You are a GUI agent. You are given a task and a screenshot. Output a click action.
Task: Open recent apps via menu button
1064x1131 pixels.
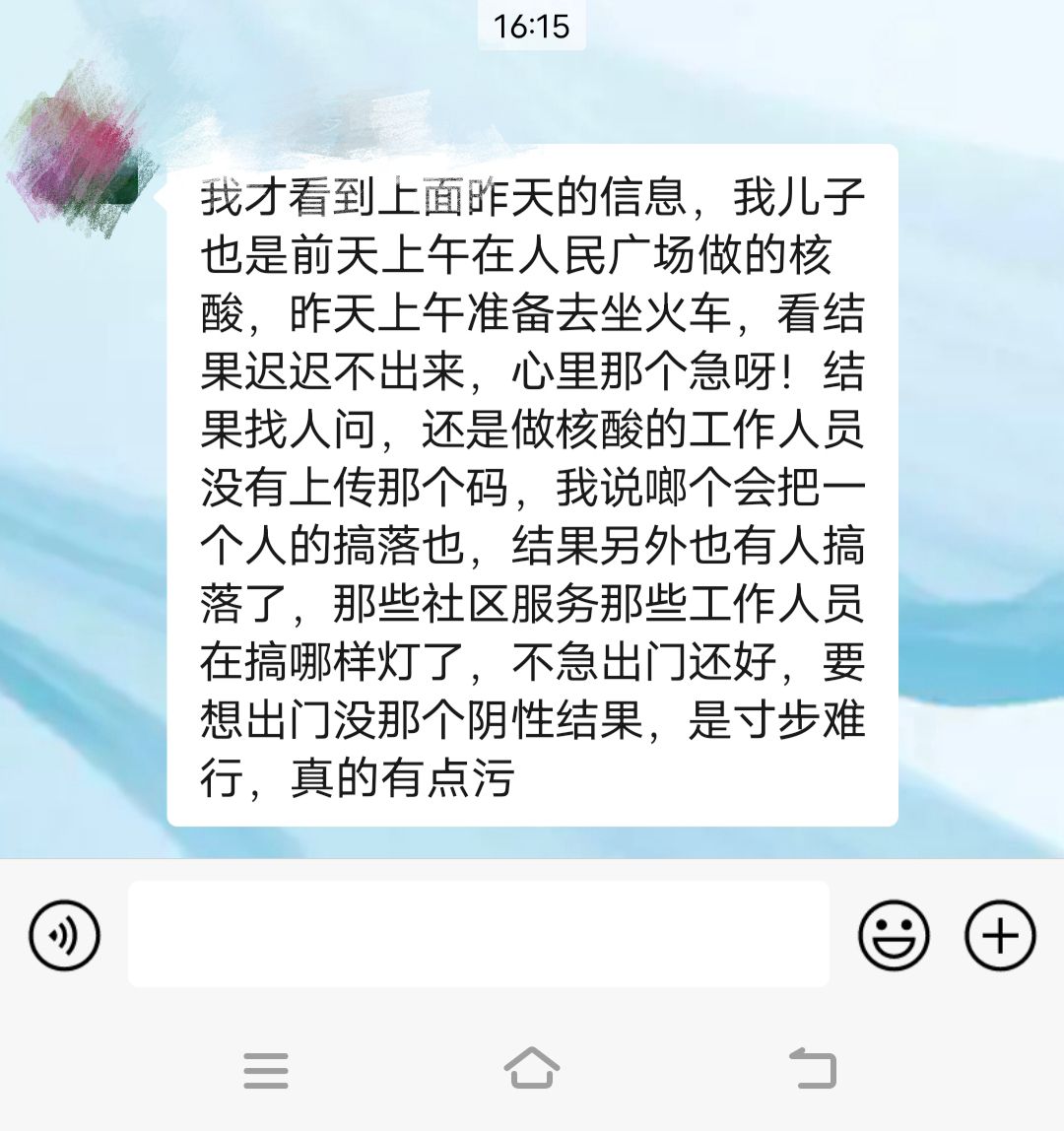pyautogui.click(x=266, y=1070)
